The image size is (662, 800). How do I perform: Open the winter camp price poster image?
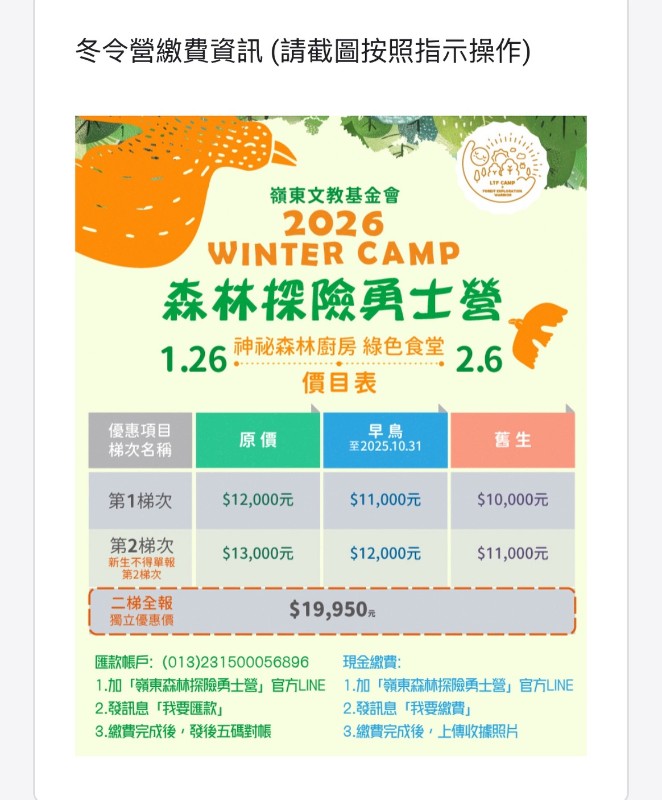[330, 435]
